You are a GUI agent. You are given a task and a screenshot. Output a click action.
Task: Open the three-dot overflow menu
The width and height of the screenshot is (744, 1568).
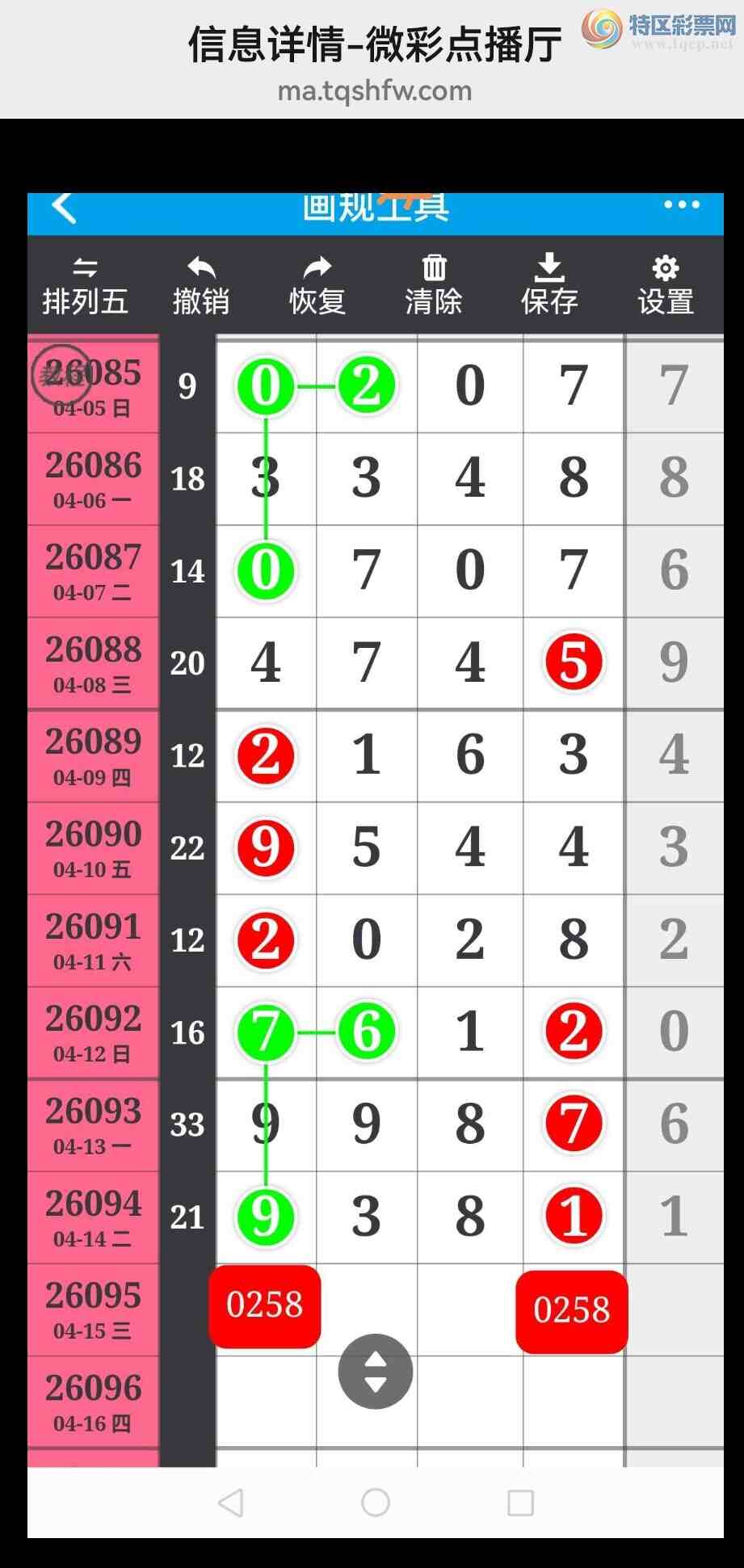click(681, 205)
